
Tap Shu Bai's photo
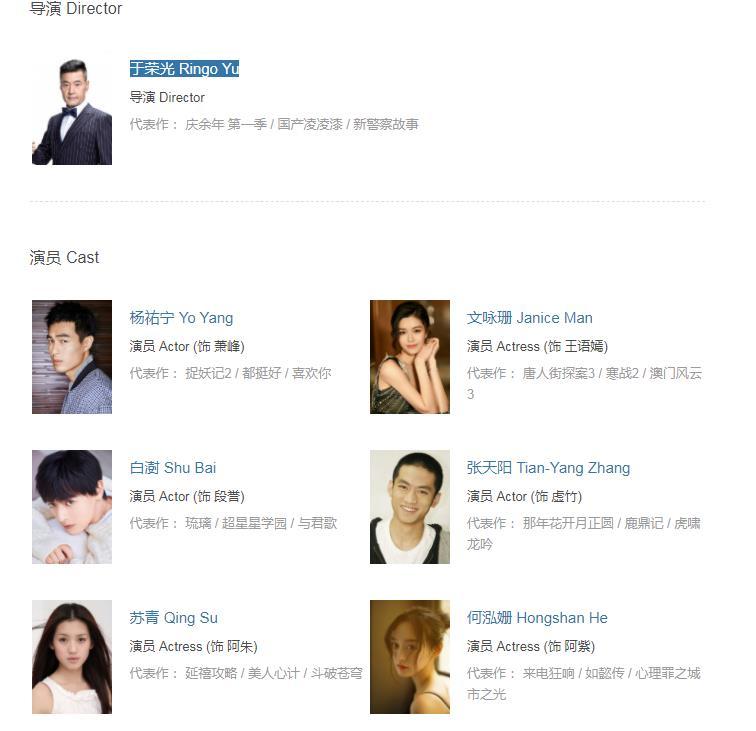[72, 507]
